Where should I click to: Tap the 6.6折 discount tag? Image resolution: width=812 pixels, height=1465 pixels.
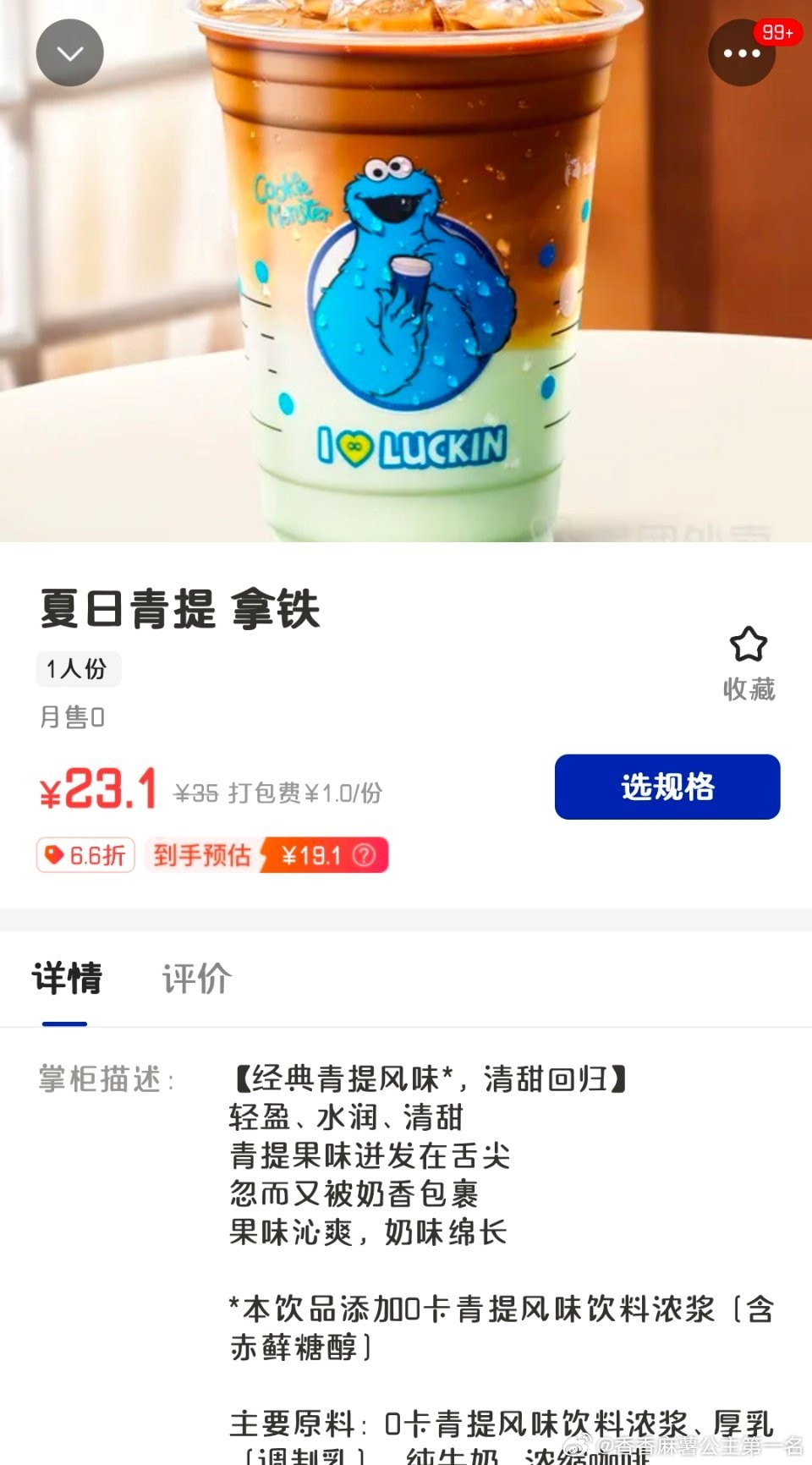tap(85, 855)
